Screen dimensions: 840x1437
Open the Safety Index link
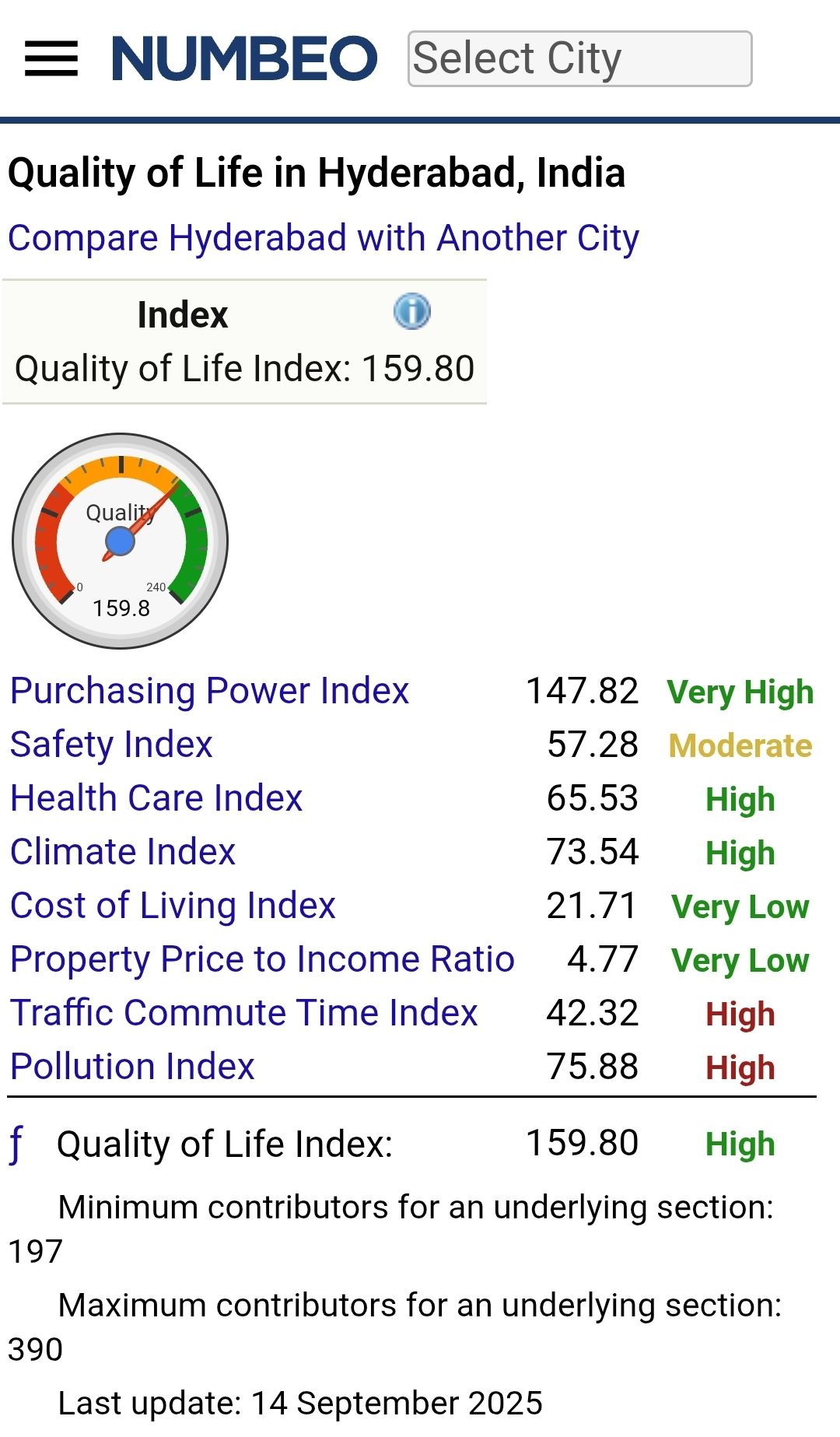111,745
